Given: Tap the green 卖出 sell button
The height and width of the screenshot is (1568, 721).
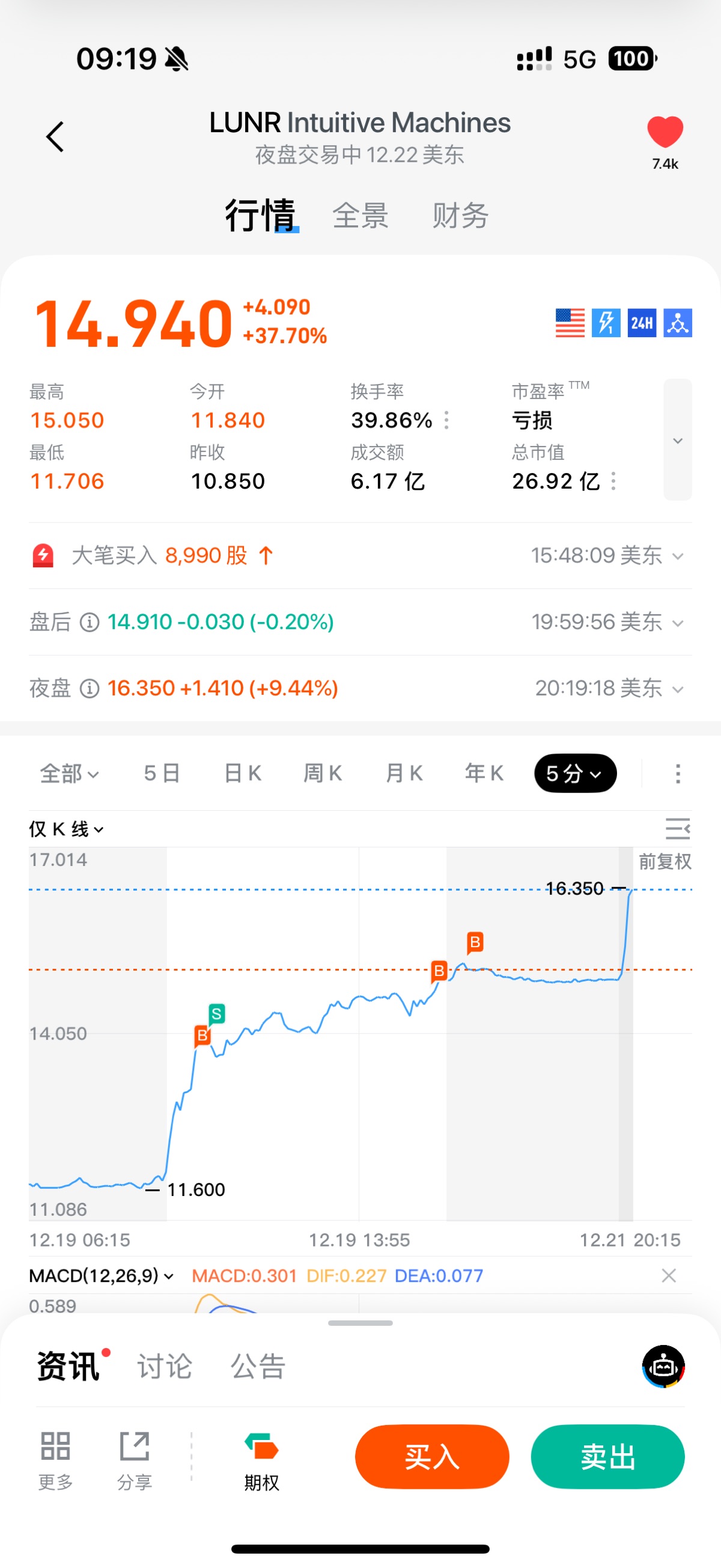Looking at the screenshot, I should coord(607,1457).
